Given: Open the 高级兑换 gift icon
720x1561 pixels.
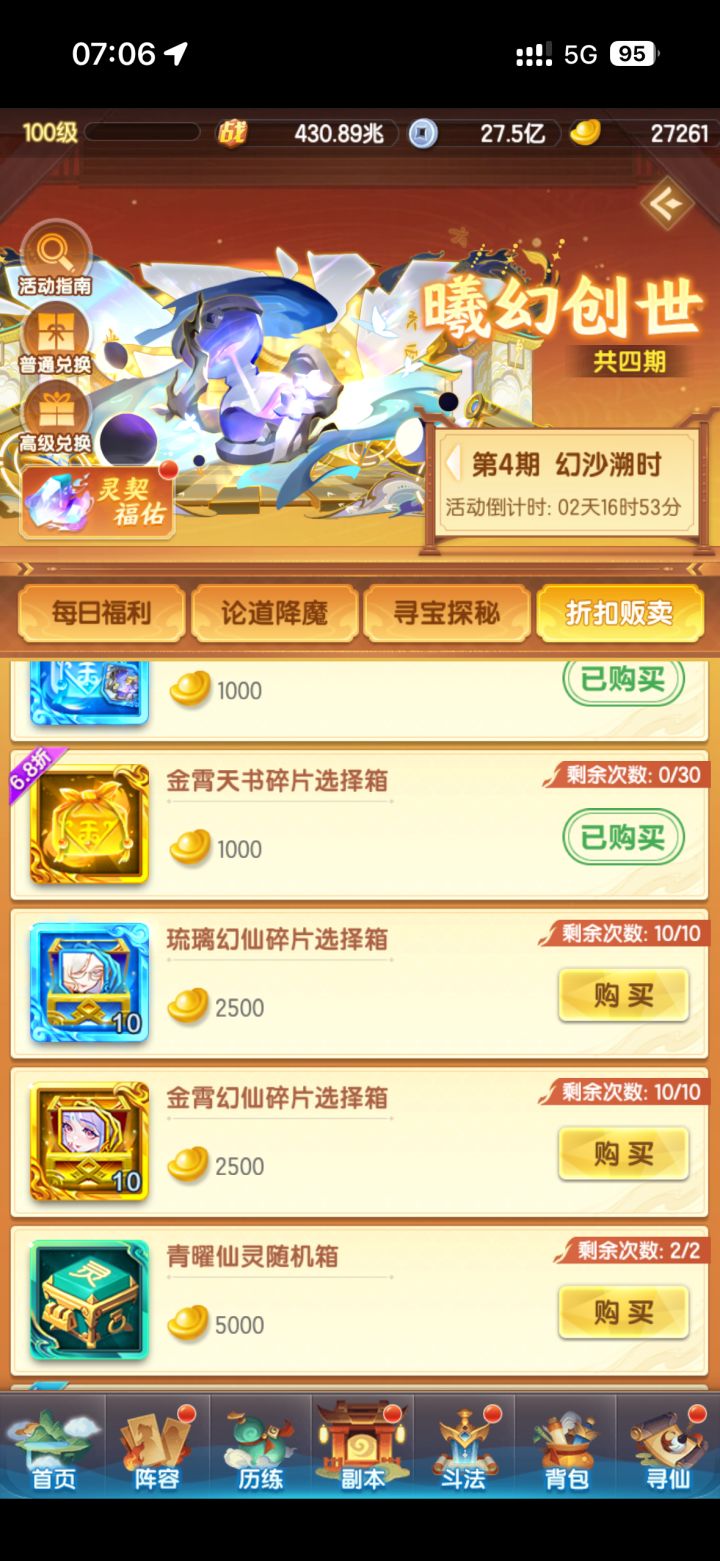Looking at the screenshot, I should click(55, 408).
